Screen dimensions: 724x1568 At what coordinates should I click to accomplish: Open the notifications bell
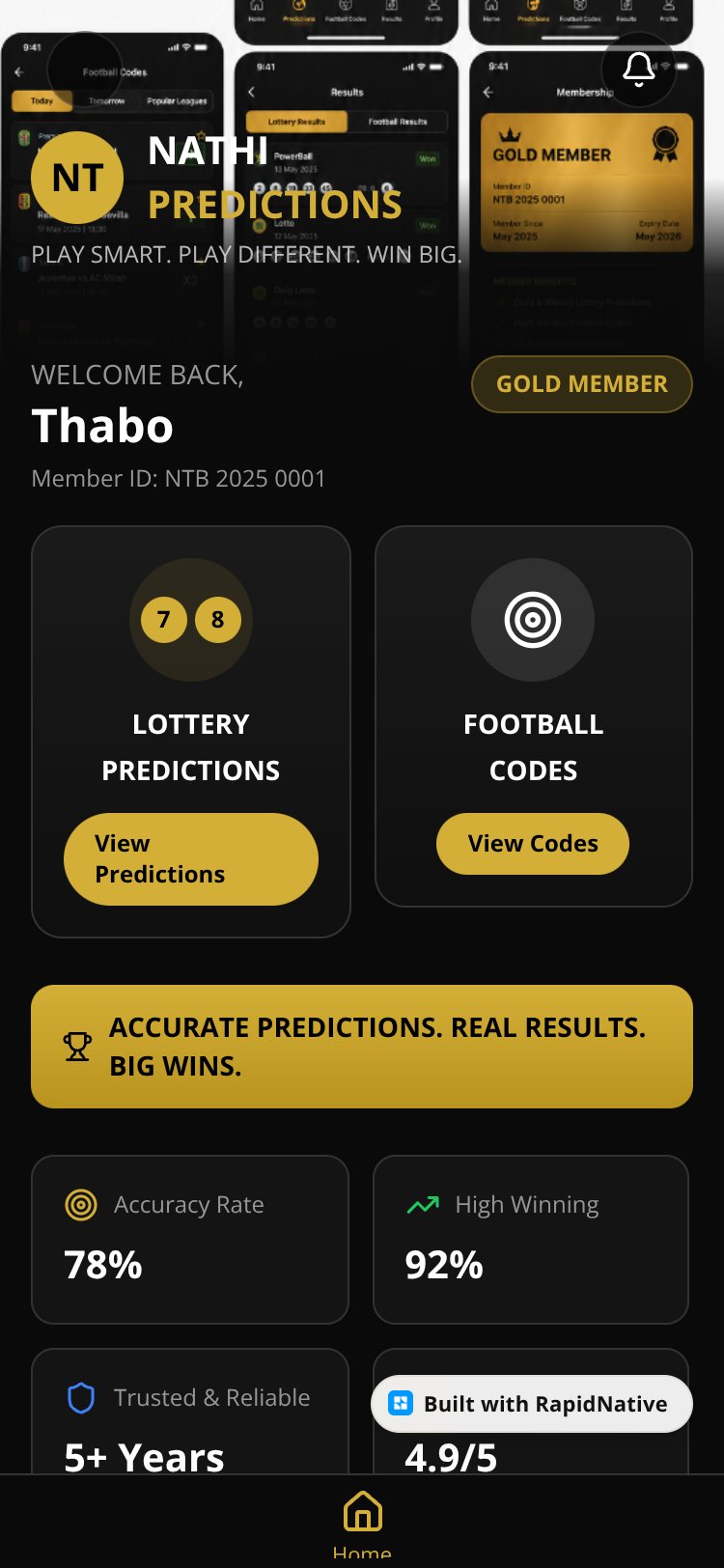pyautogui.click(x=638, y=70)
